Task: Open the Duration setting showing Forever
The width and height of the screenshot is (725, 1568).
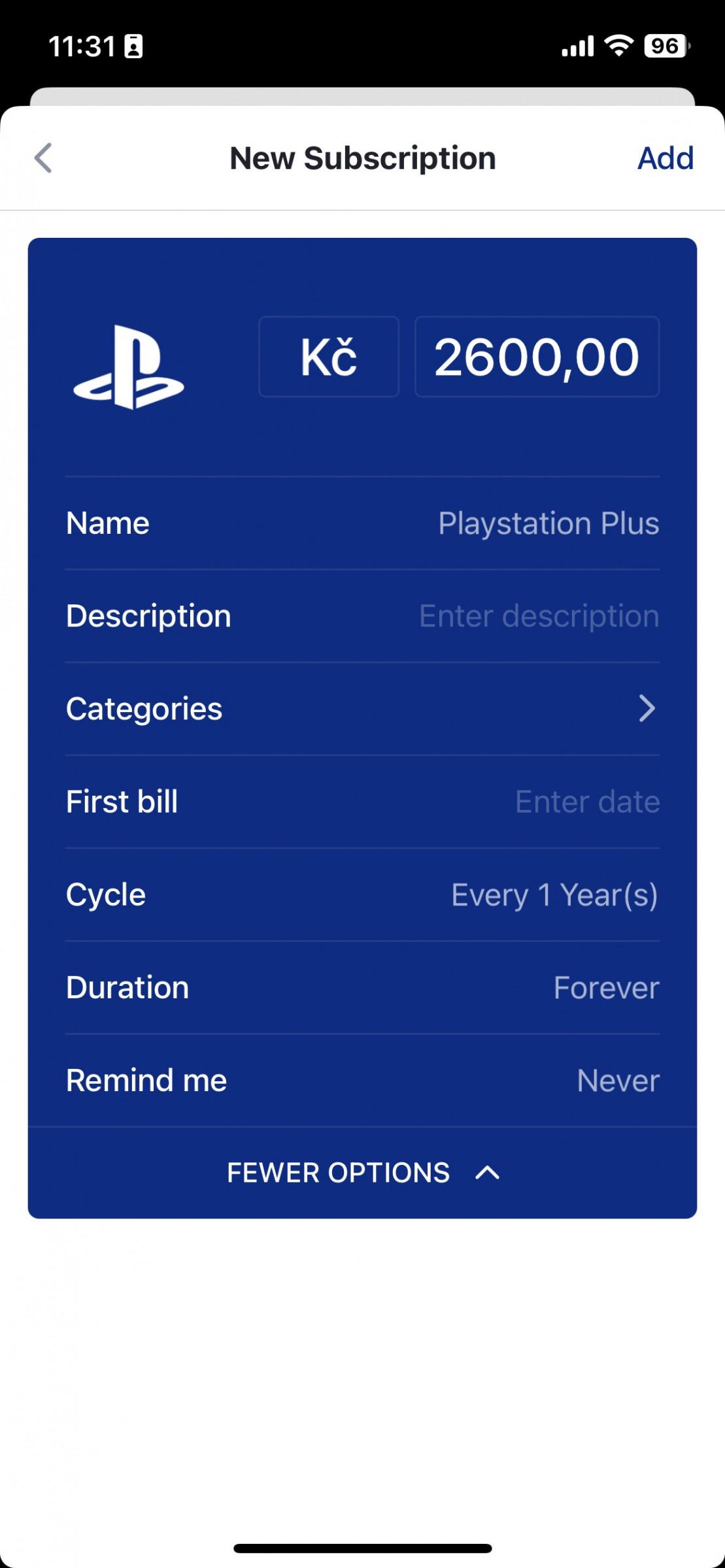Action: point(362,987)
